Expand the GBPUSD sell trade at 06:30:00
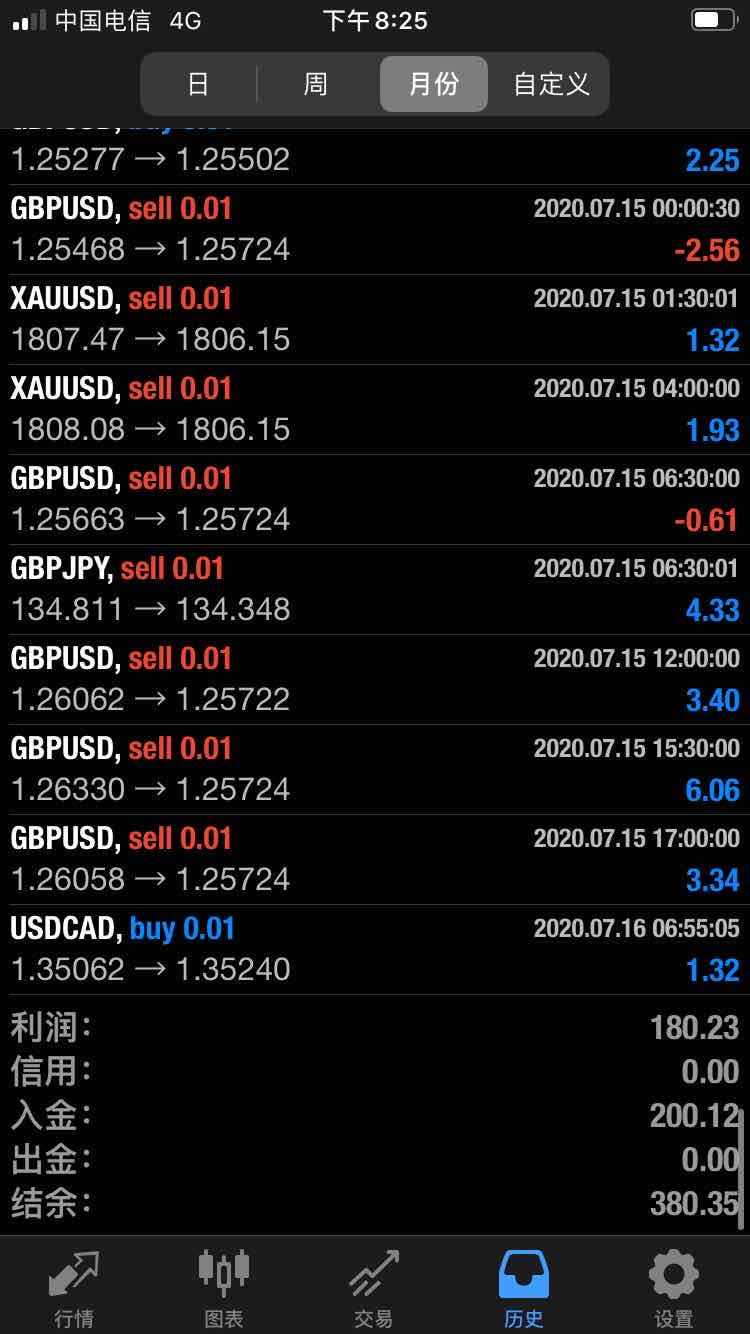 point(375,499)
